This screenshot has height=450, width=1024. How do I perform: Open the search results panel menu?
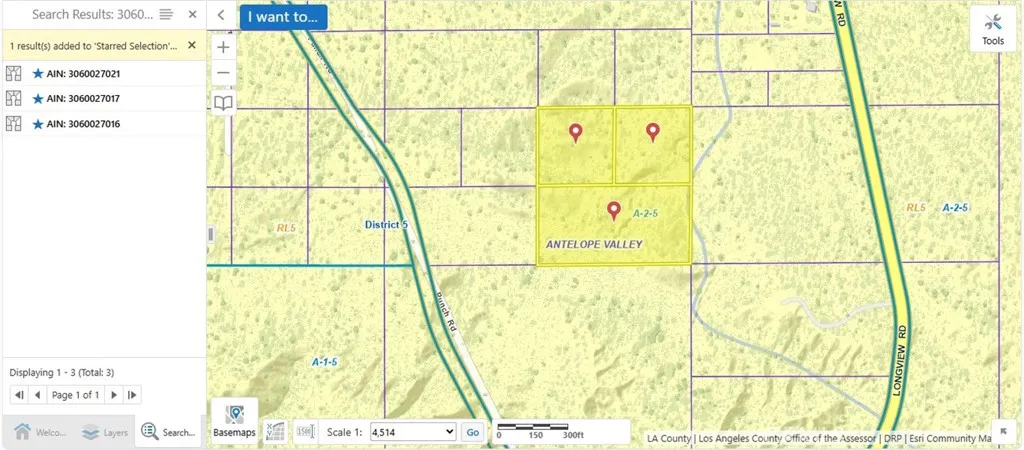[166, 15]
